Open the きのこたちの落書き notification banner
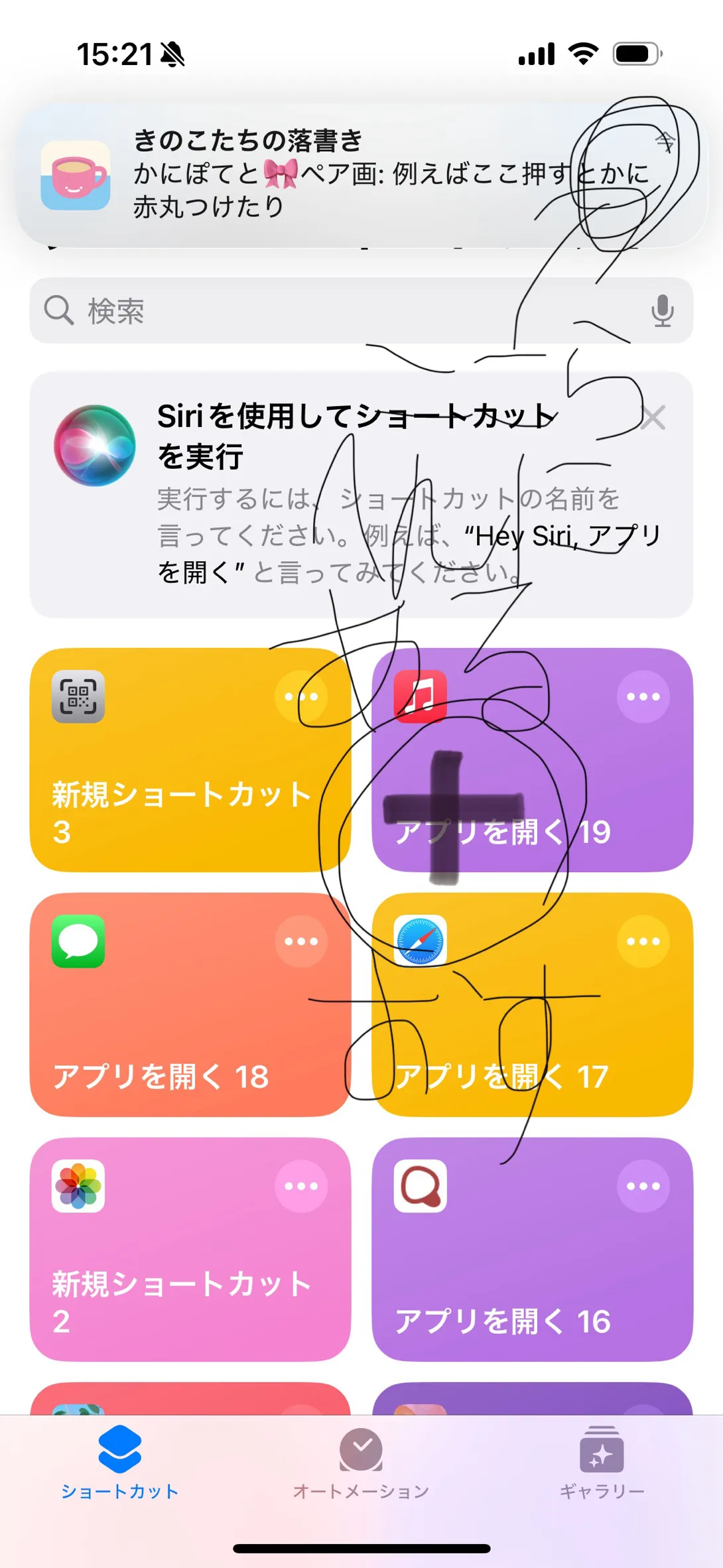723x1568 pixels. [361, 175]
